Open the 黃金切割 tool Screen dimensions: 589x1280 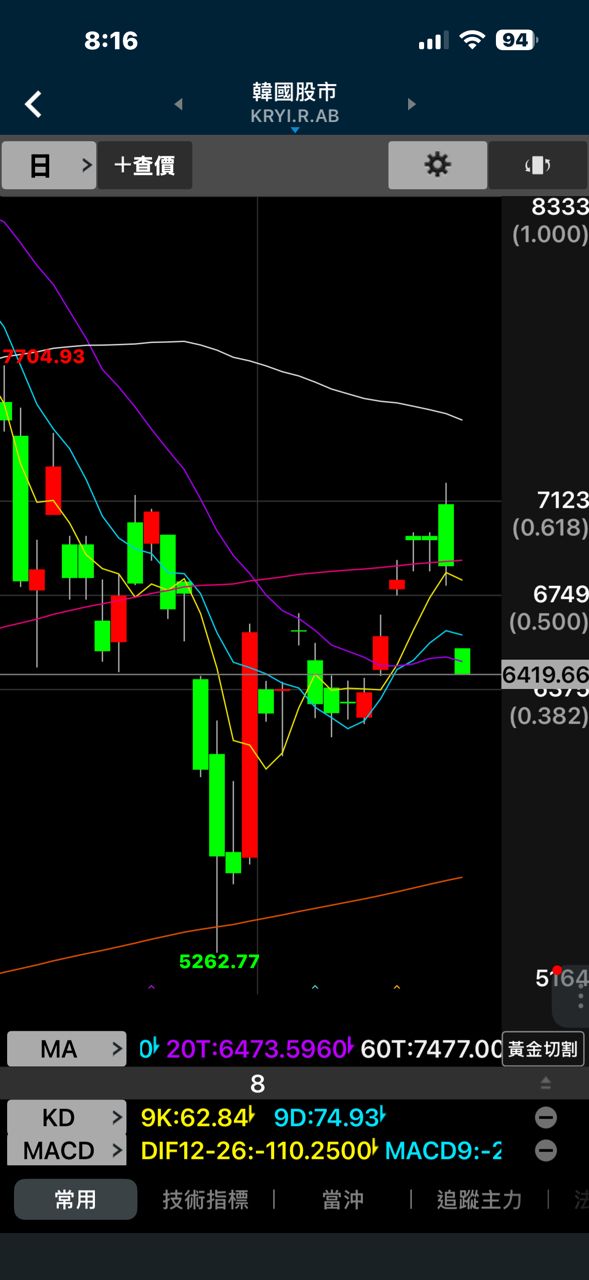pos(543,1048)
